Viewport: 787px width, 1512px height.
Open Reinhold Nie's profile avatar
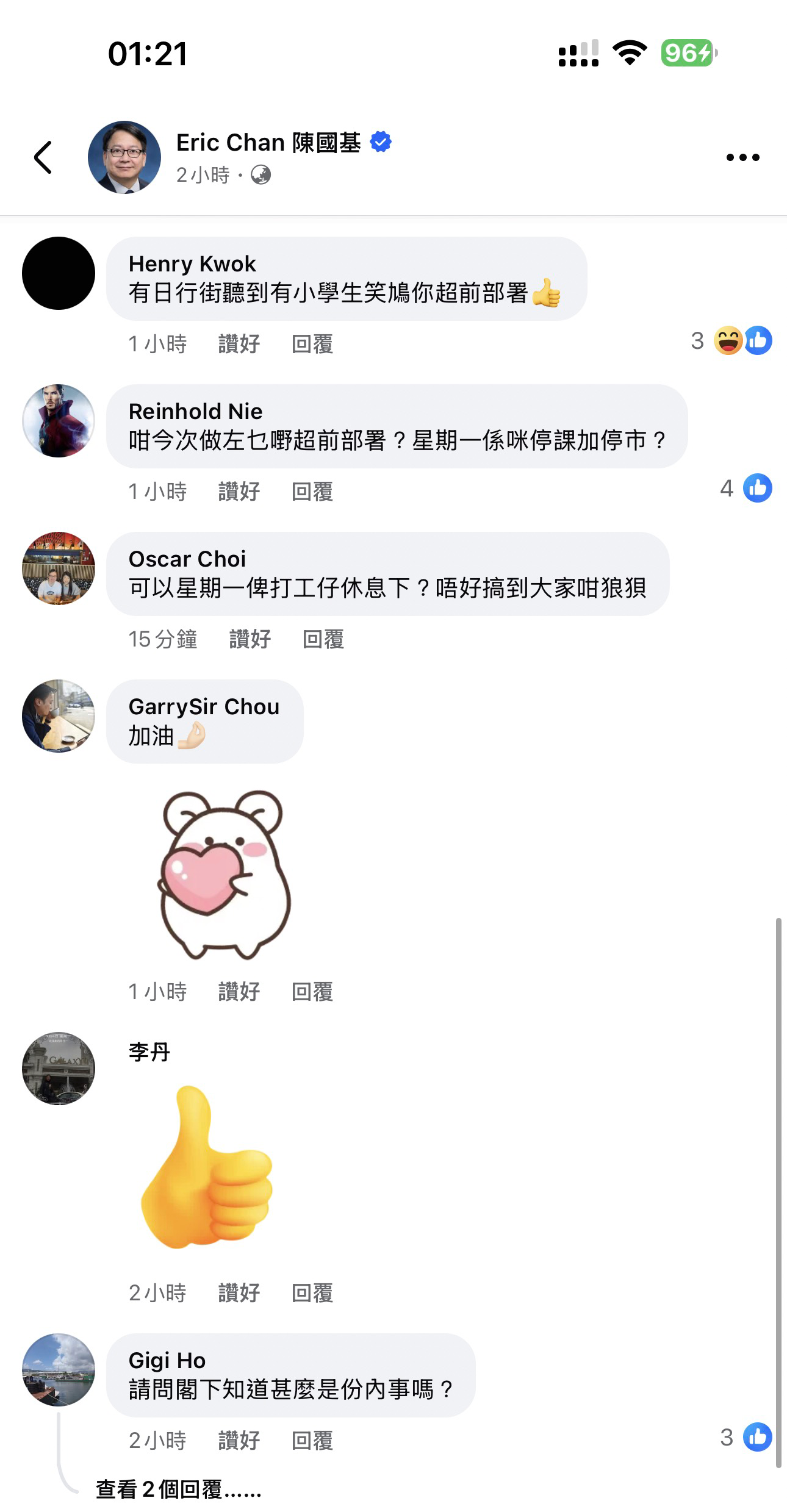pyautogui.click(x=59, y=421)
